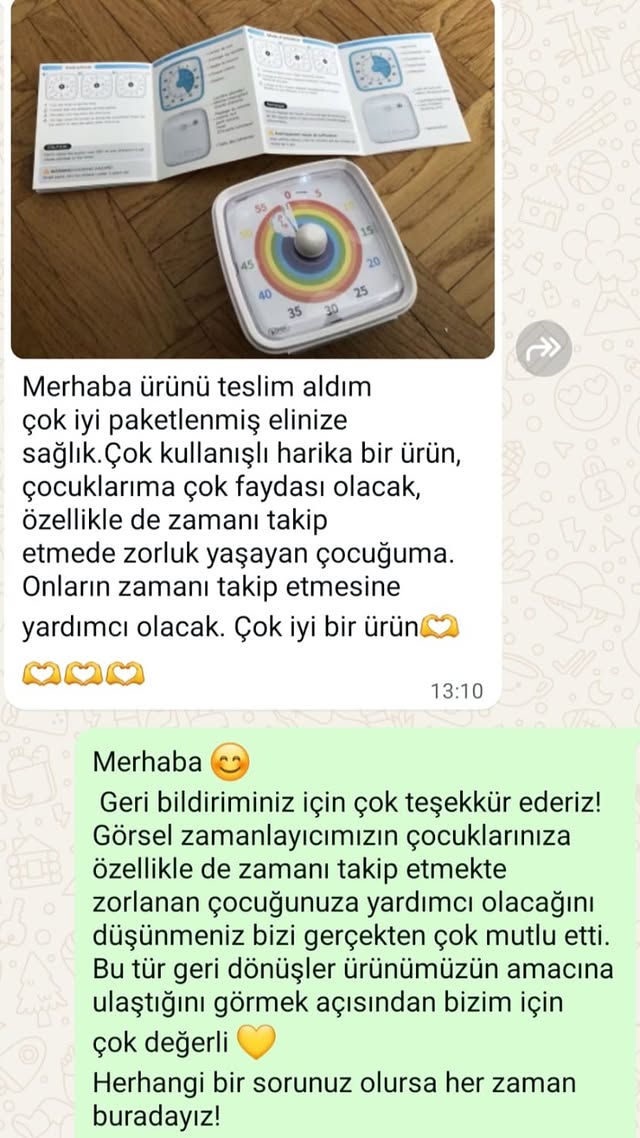Open the rainbow timer photo
The height and width of the screenshot is (1138, 640).
coord(252,180)
